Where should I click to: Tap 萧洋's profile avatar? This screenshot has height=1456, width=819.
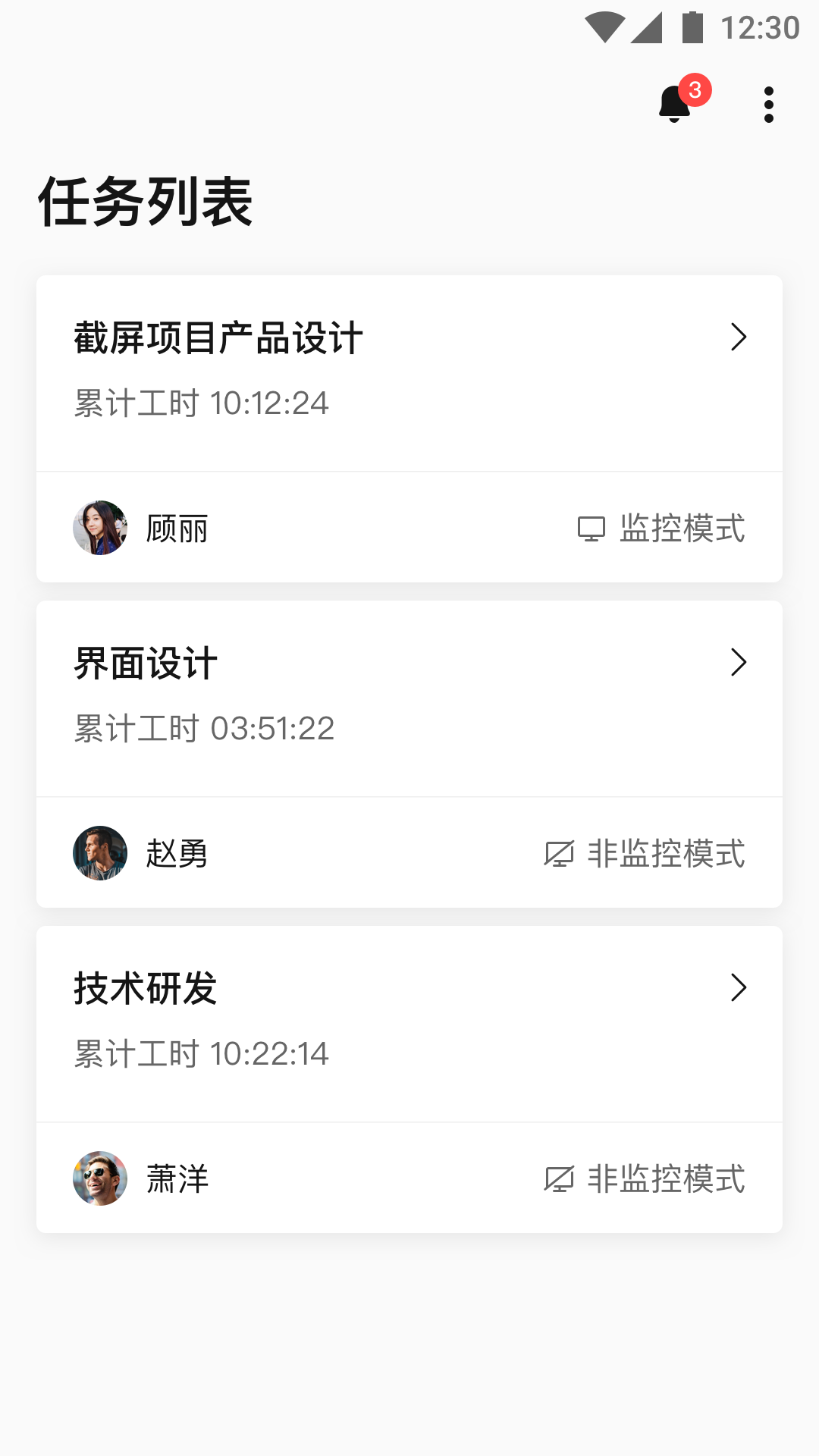point(100,1178)
